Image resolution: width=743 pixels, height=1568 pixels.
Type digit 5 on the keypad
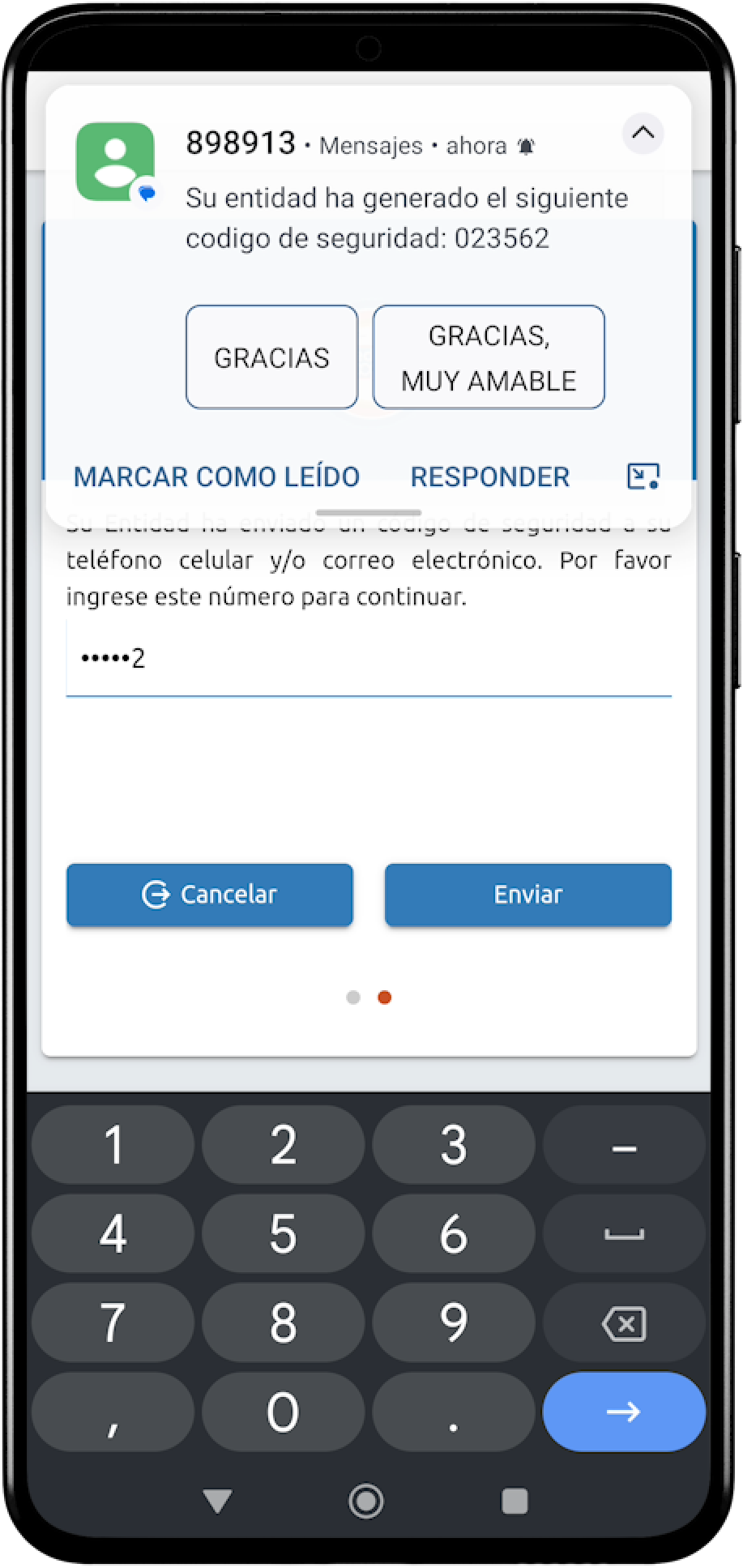click(283, 1233)
